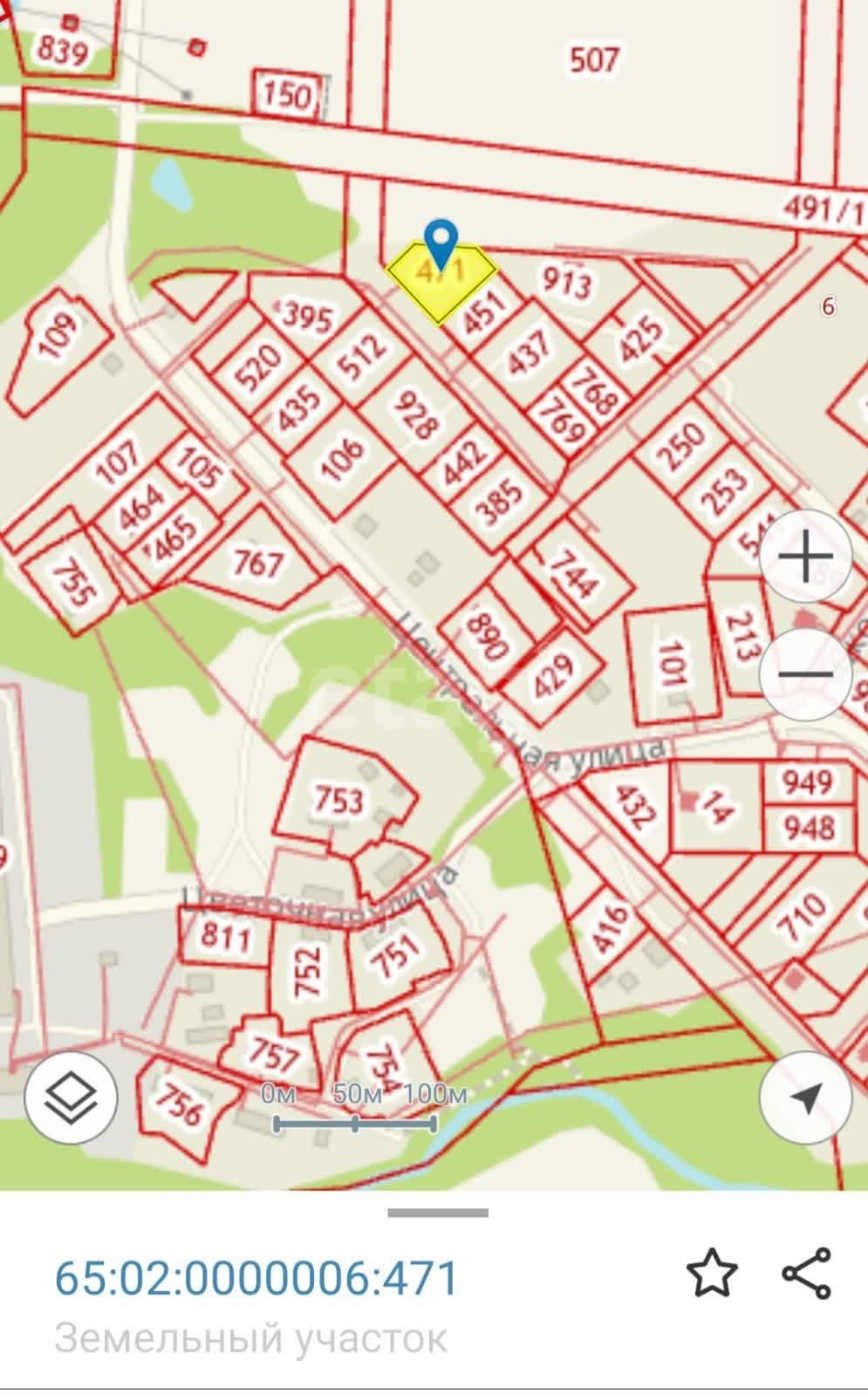Zoom out of the map
Viewport: 868px width, 1395px height.
click(805, 674)
